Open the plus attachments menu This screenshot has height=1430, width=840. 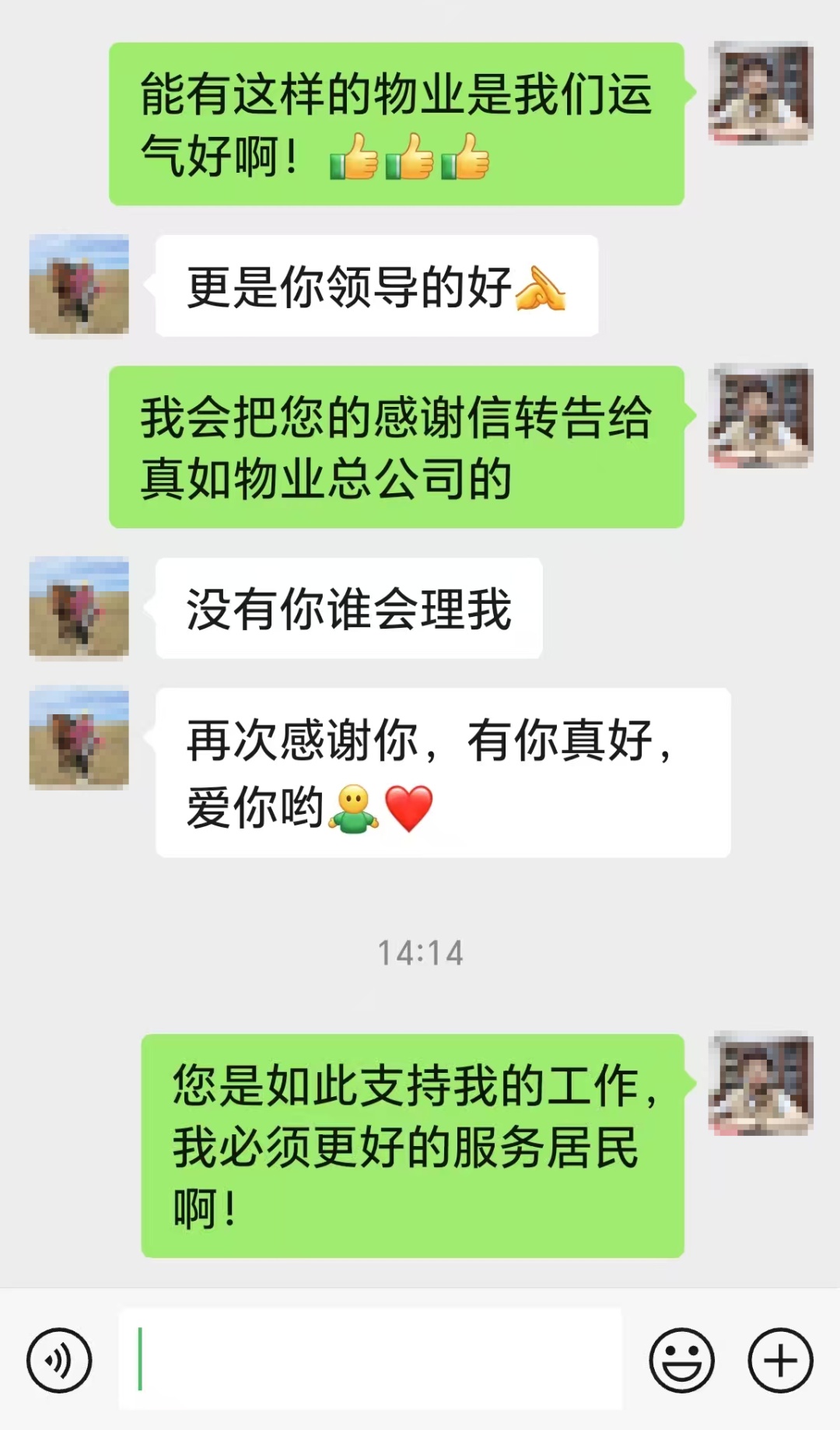[780, 1360]
